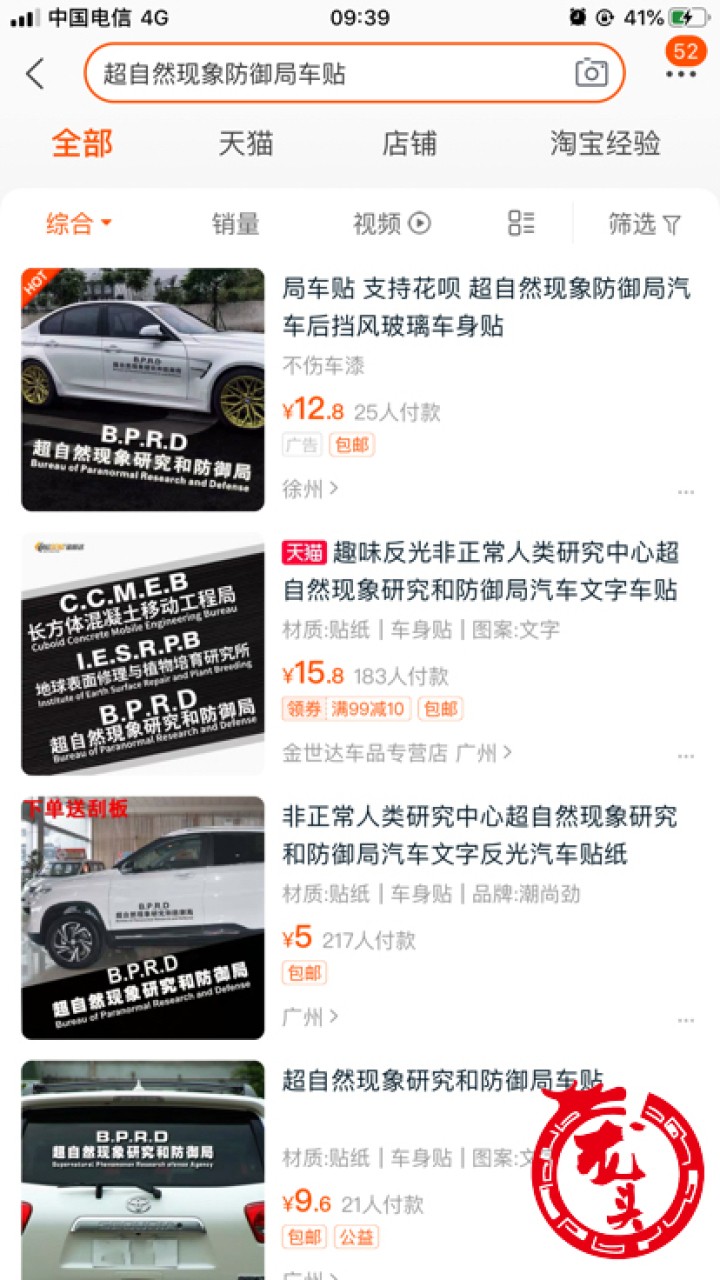Open camera image search icon
The image size is (720, 1280).
click(591, 73)
